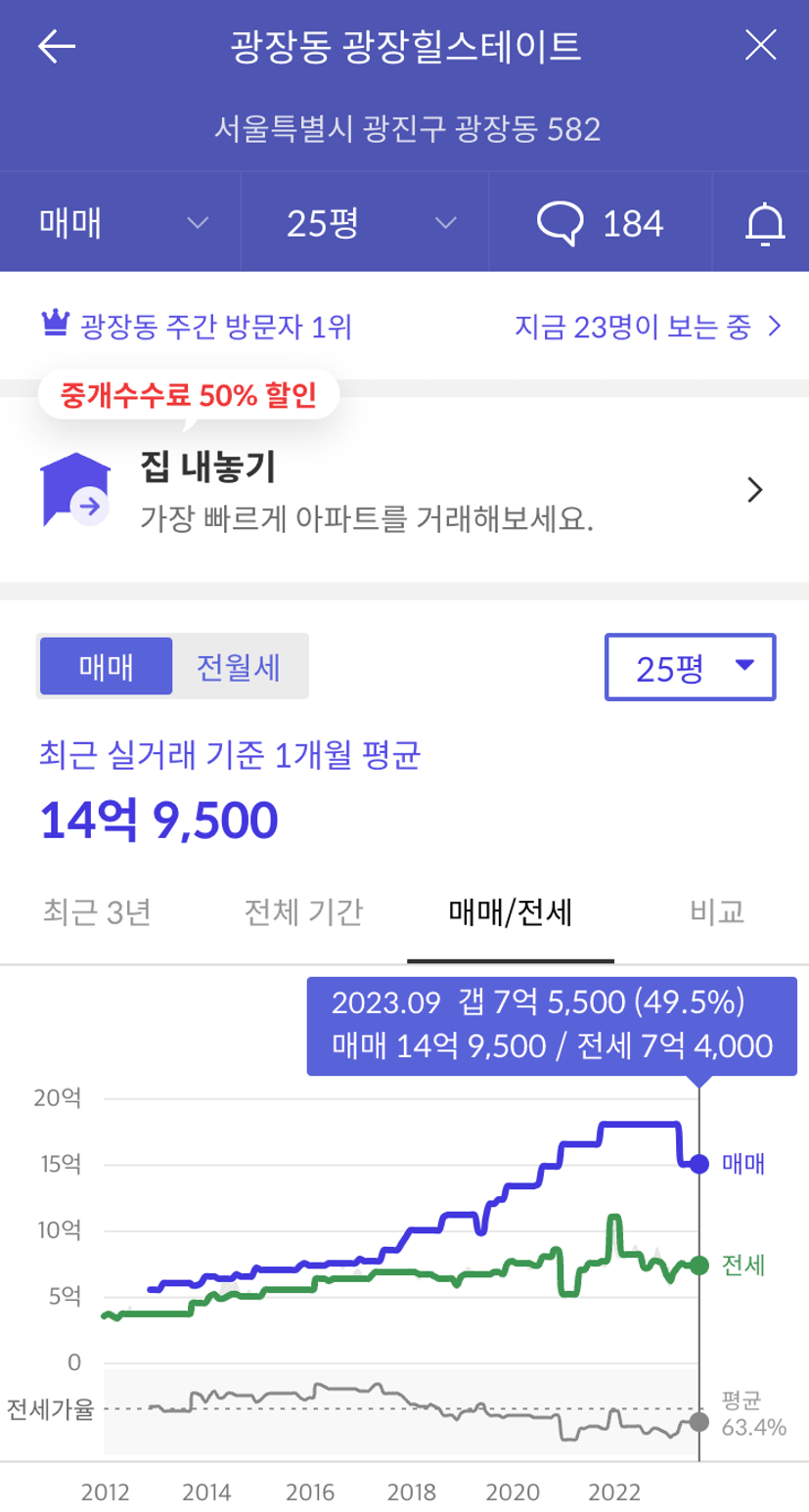
Task: Tap the notification bell icon
Action: pos(764,223)
